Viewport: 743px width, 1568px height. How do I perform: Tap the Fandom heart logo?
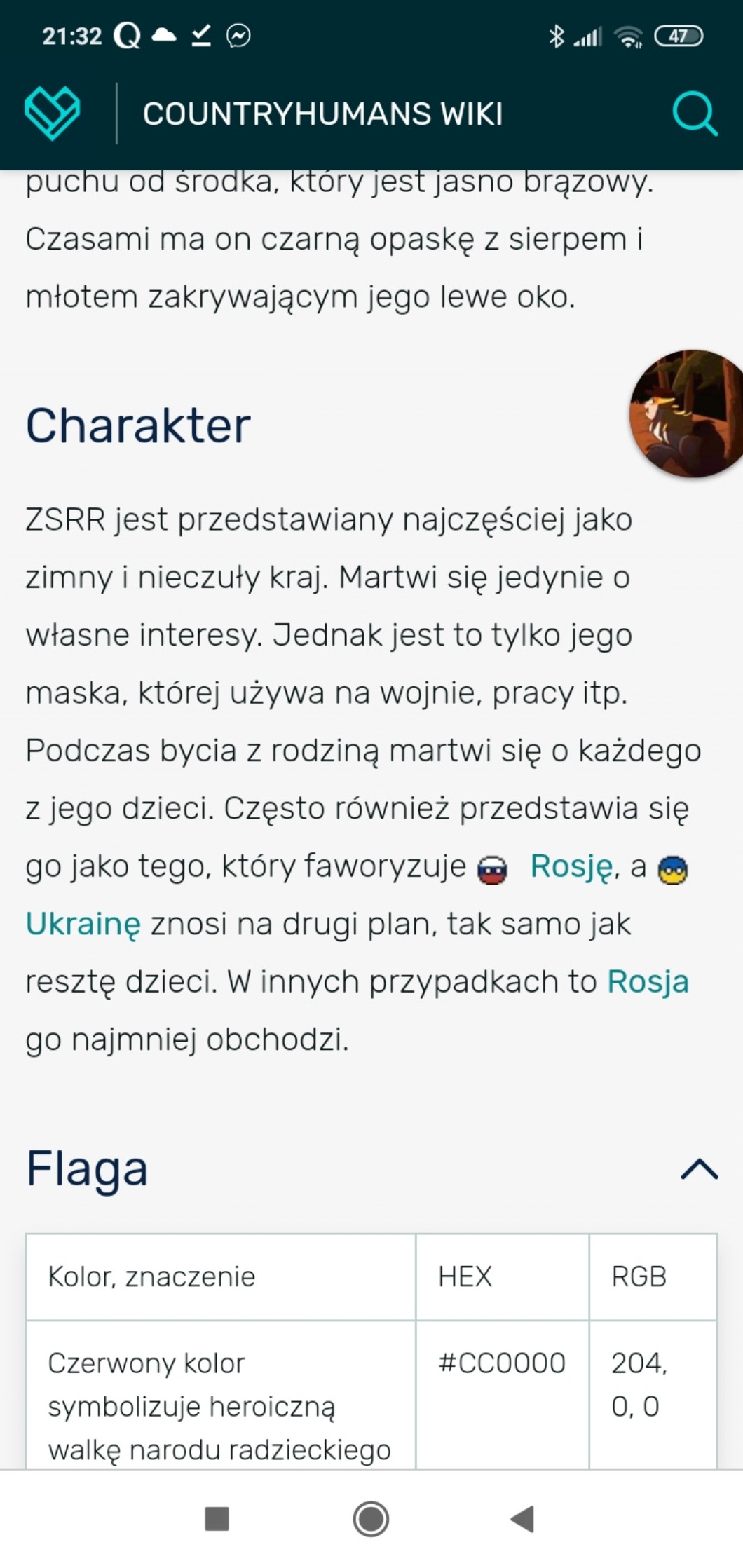coord(53,113)
